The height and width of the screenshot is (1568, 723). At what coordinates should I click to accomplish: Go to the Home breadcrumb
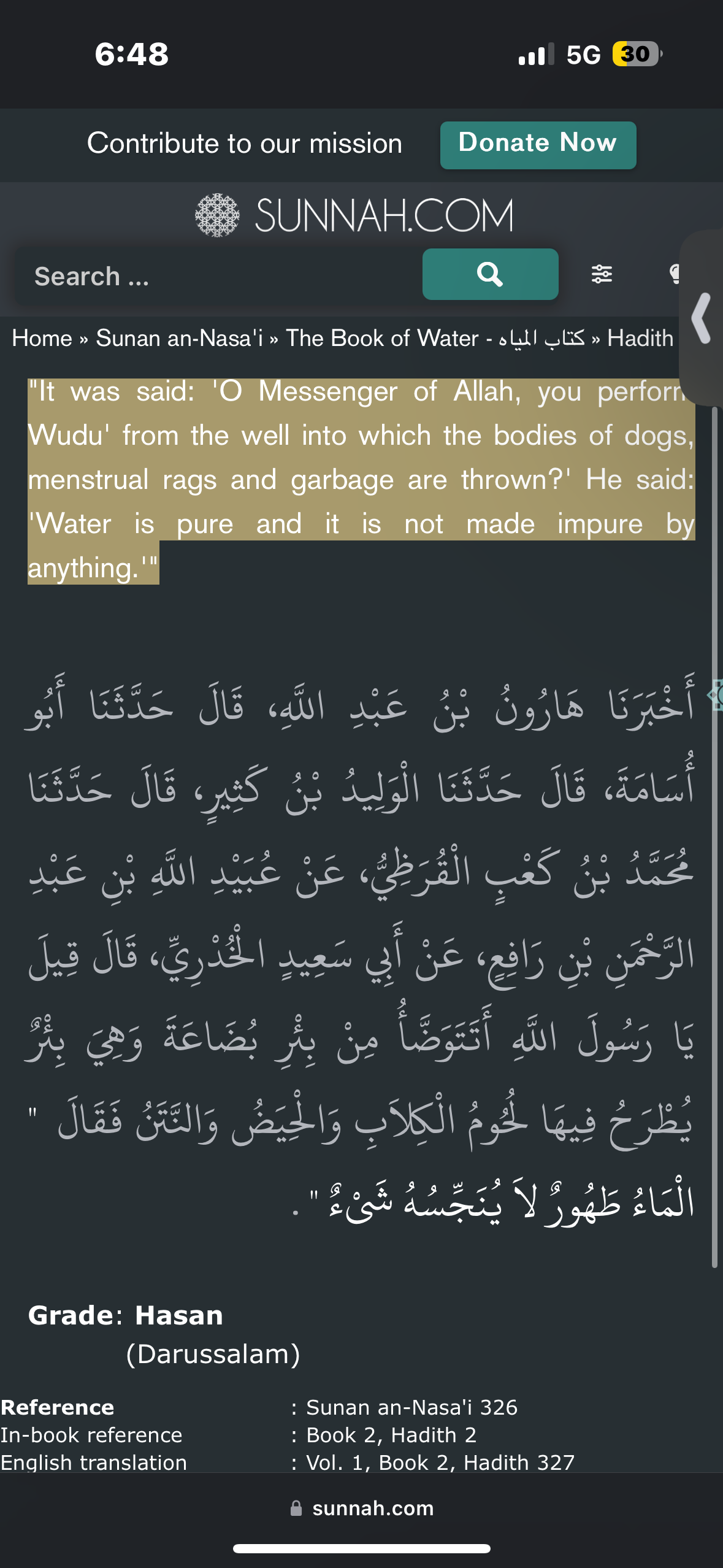[x=42, y=338]
